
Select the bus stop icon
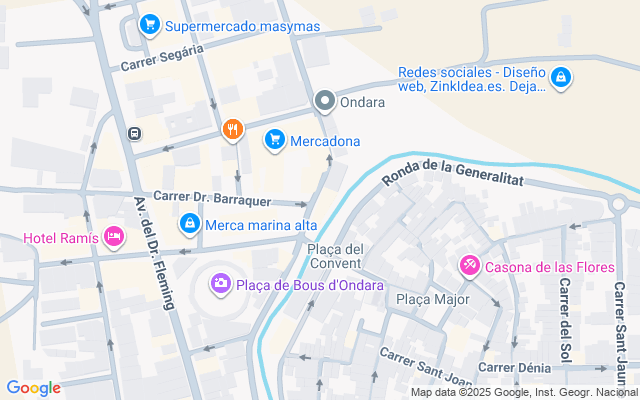[134, 133]
